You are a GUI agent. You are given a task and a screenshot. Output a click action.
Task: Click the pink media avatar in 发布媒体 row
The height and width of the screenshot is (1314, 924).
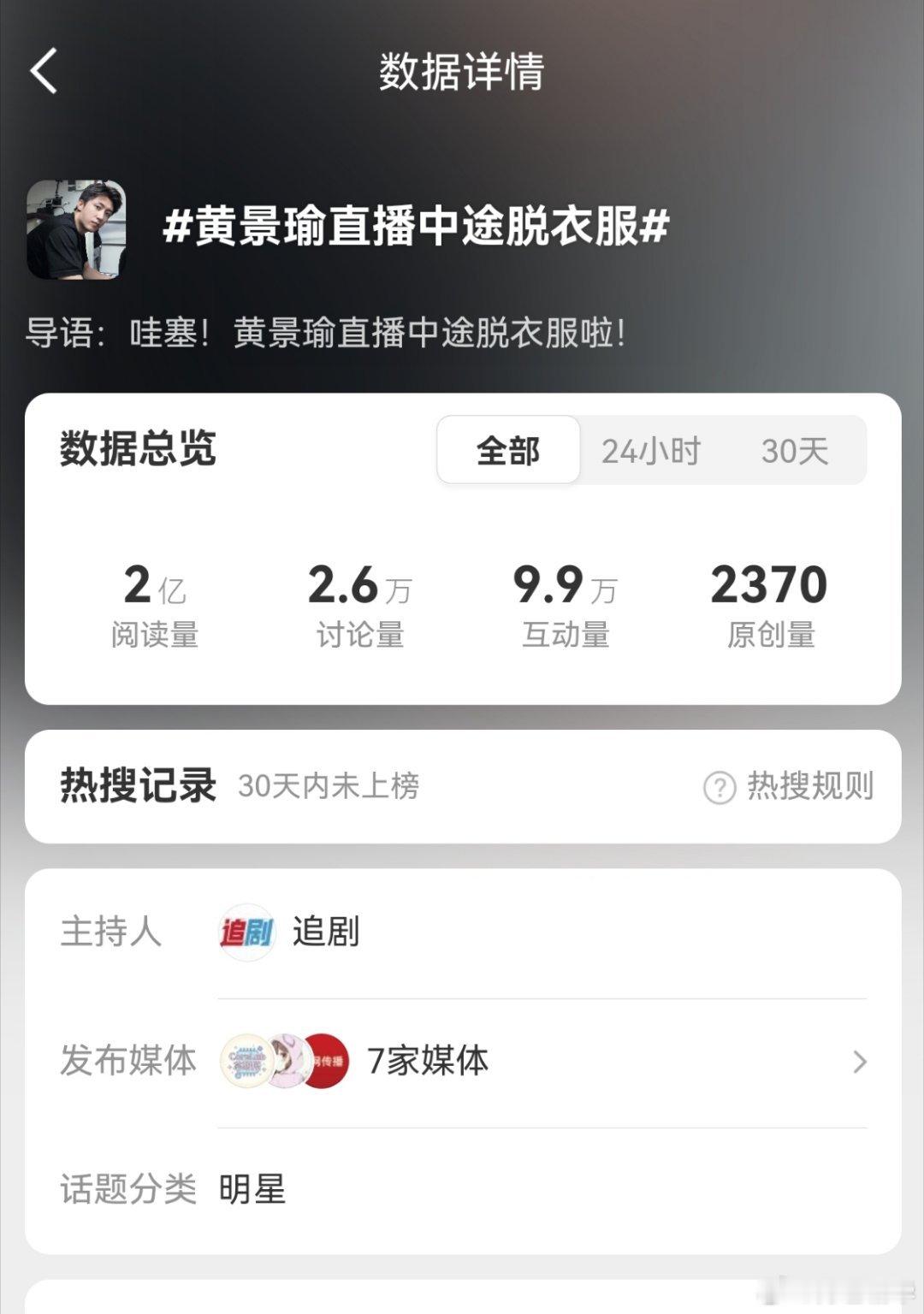click(287, 1062)
